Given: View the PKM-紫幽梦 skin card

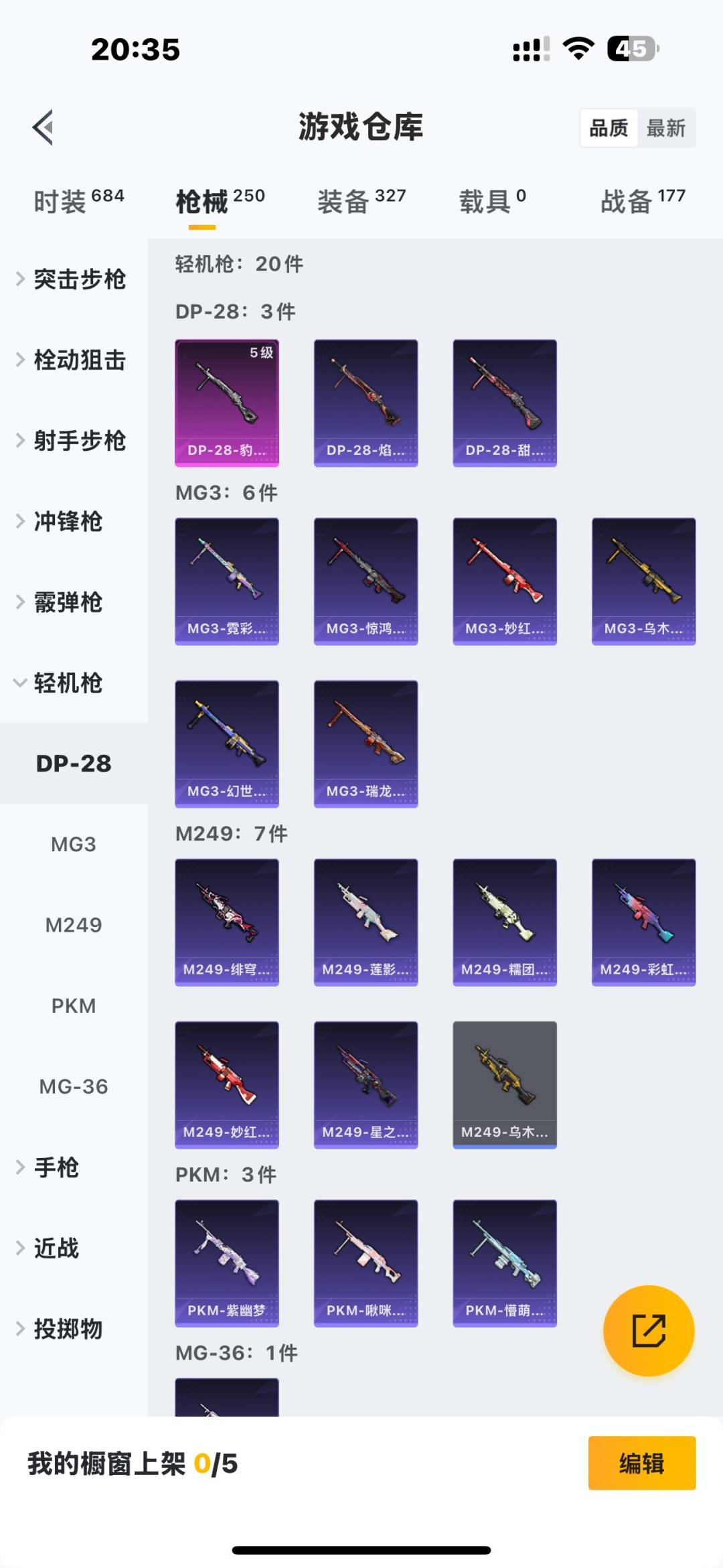Looking at the screenshot, I should (x=227, y=1263).
